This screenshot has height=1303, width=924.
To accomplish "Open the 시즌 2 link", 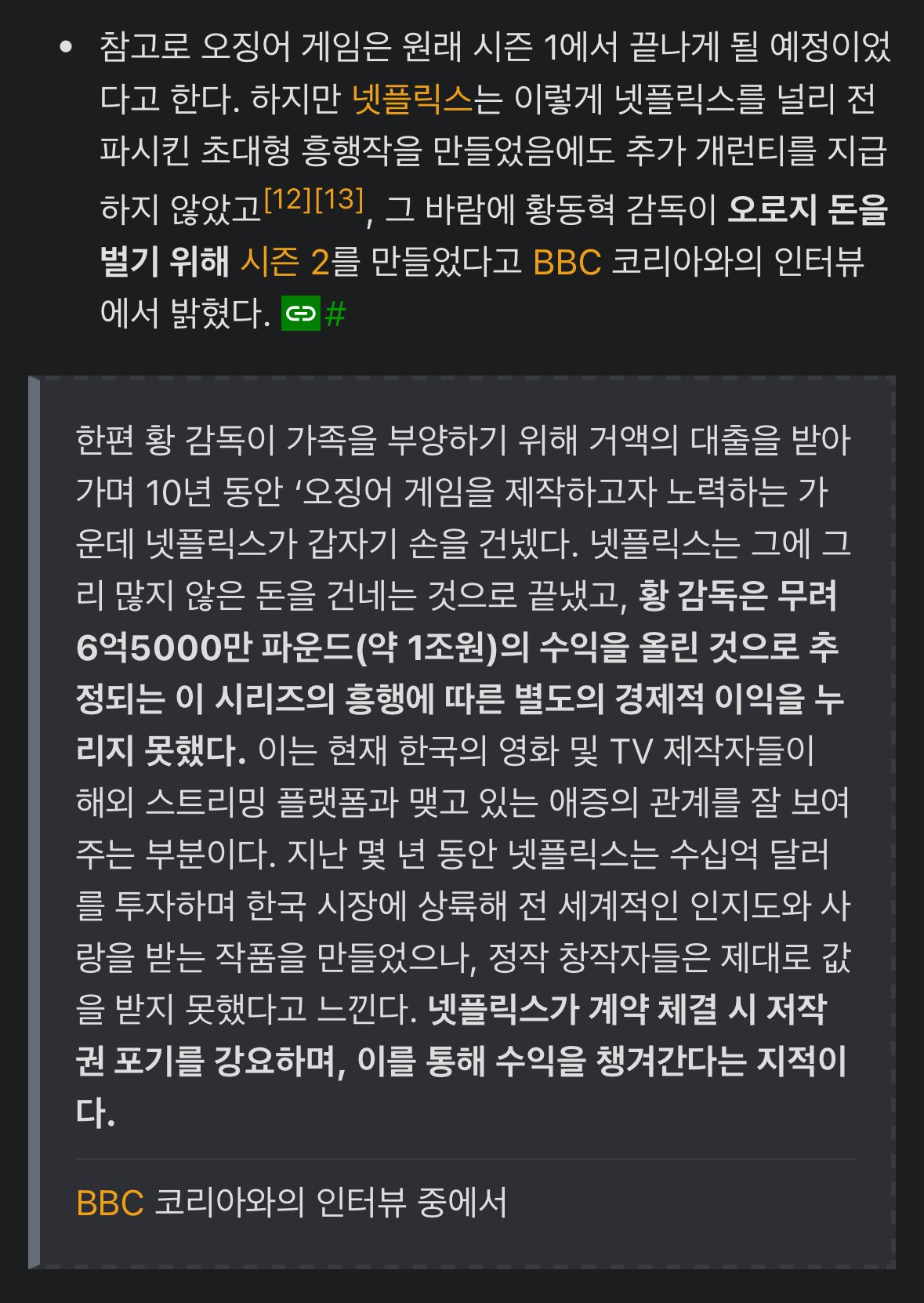I will tap(284, 262).
